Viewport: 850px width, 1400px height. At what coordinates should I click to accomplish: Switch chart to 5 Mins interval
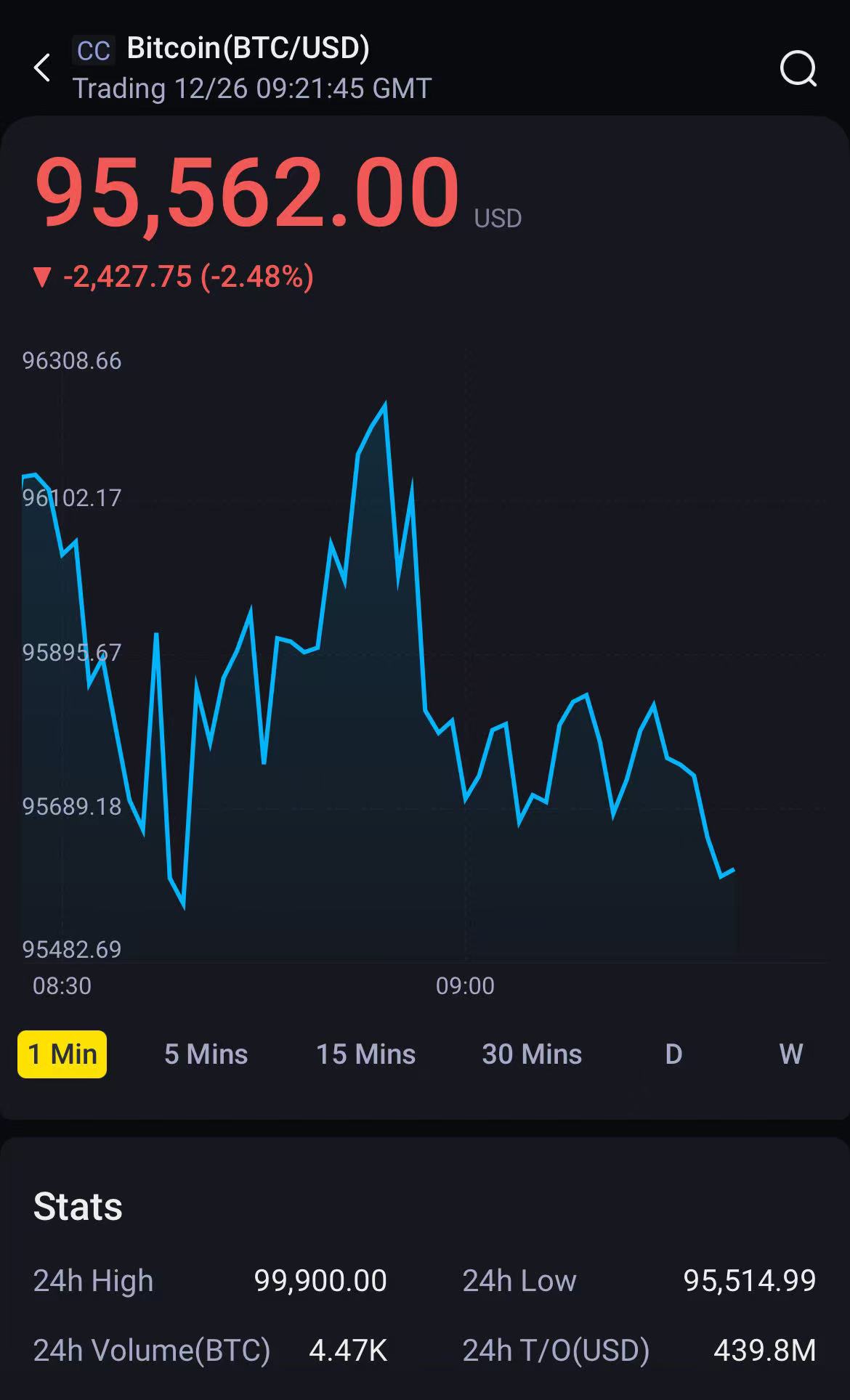click(206, 1054)
